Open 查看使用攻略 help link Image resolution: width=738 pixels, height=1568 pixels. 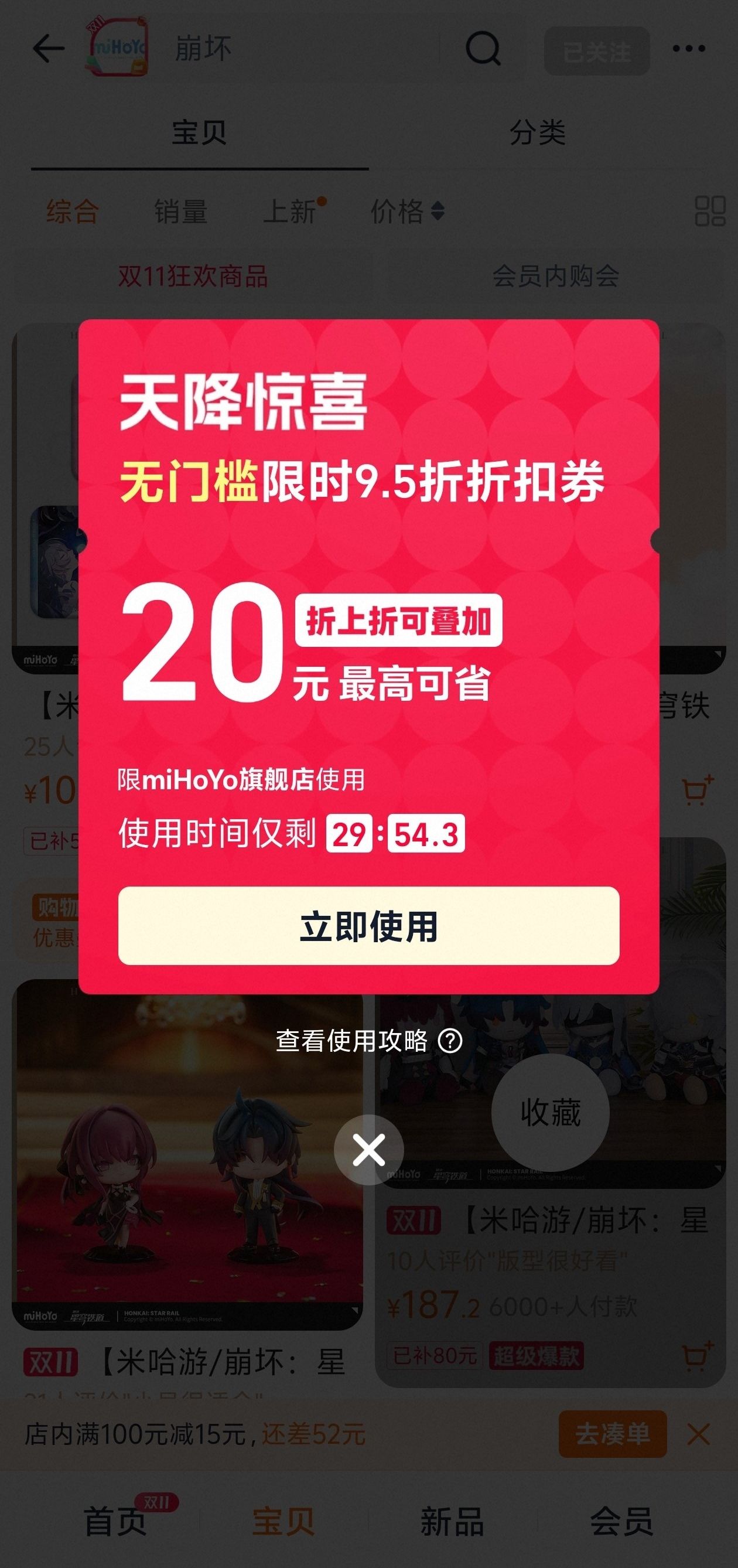(x=368, y=1041)
